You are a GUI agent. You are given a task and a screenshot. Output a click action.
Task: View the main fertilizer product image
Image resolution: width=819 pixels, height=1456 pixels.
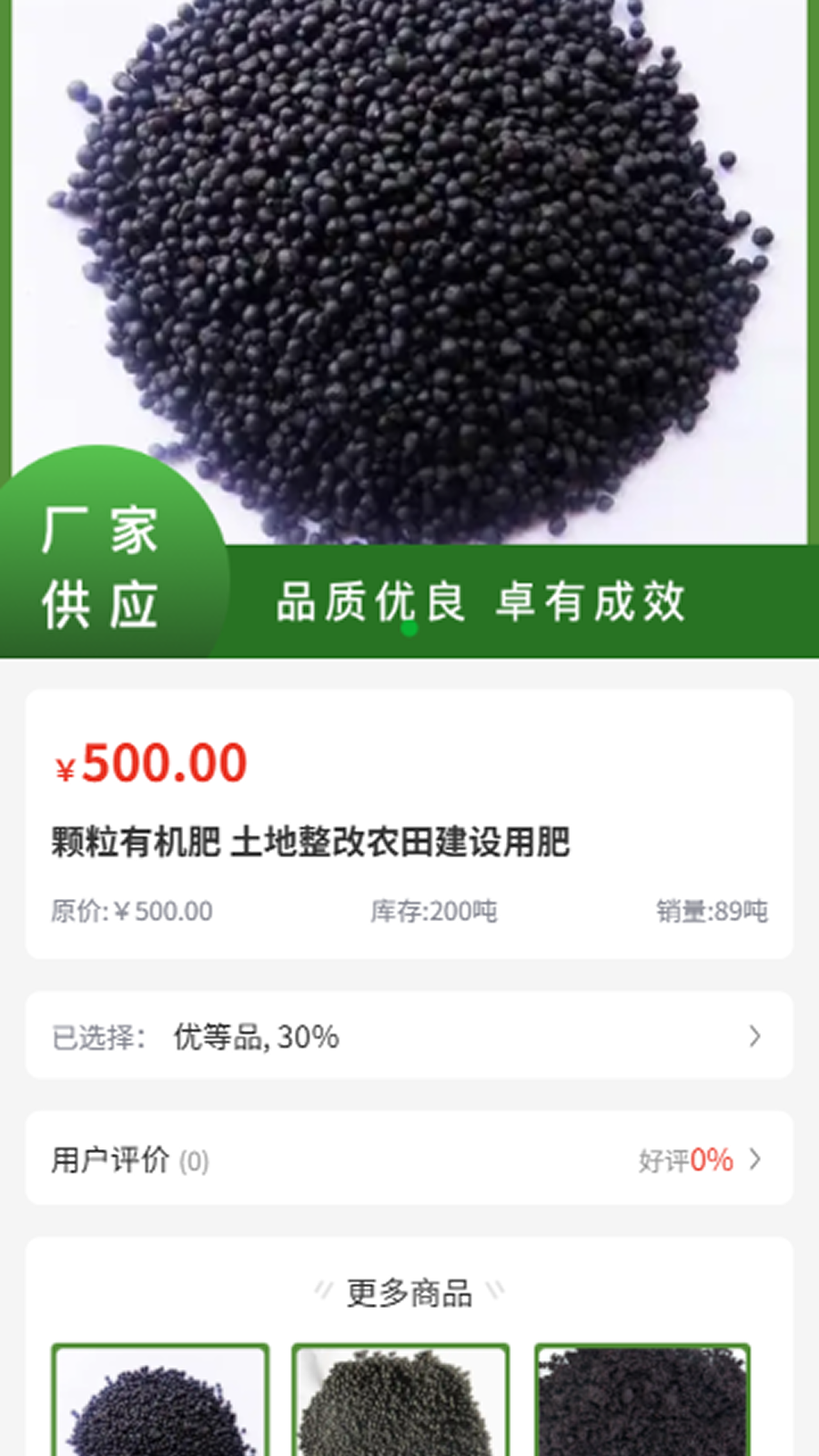pyautogui.click(x=409, y=273)
